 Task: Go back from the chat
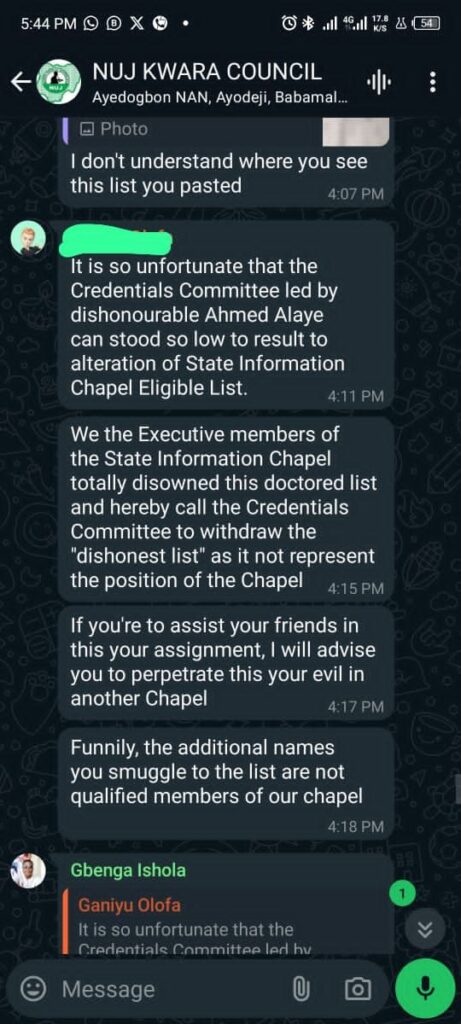(20, 82)
